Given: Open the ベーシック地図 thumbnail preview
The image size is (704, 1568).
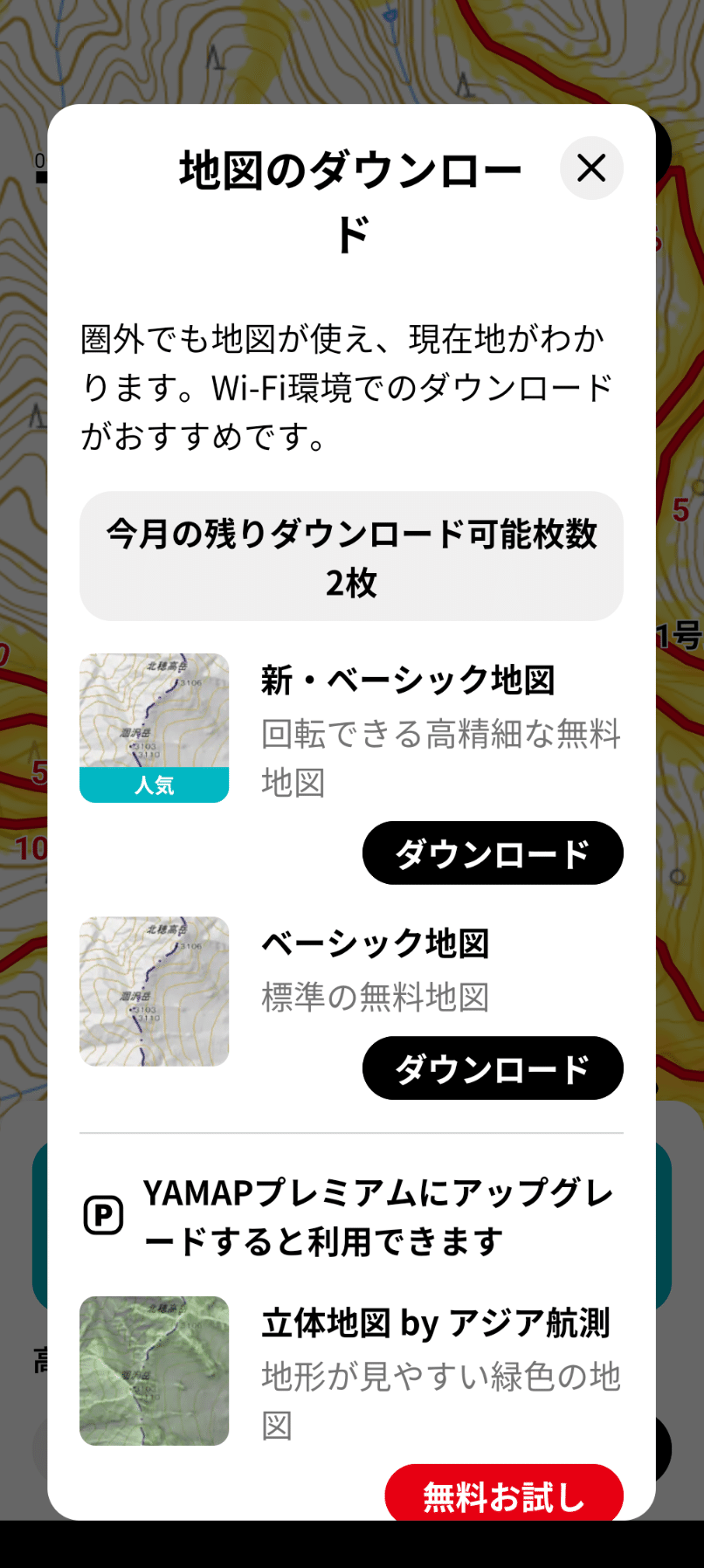Looking at the screenshot, I should (x=154, y=991).
